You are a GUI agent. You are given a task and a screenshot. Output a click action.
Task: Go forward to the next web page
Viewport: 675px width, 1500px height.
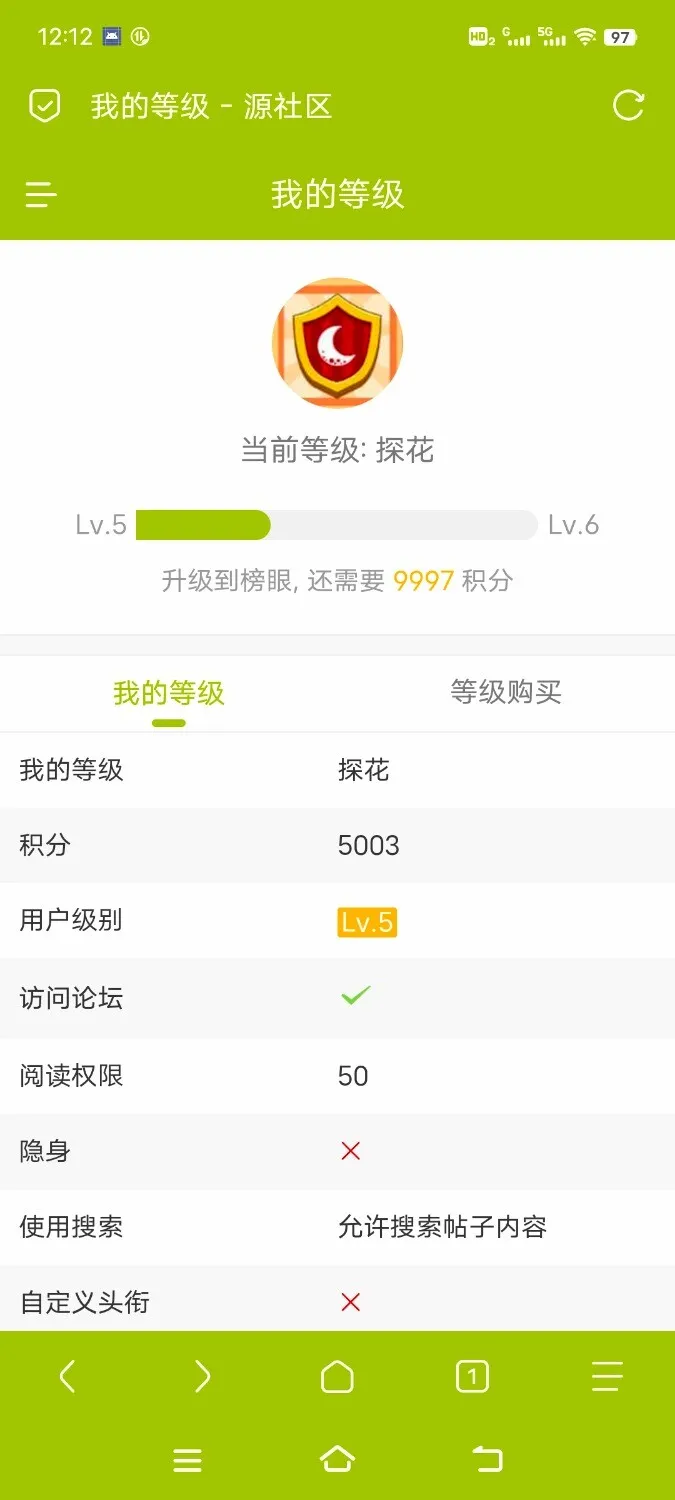pos(202,1377)
